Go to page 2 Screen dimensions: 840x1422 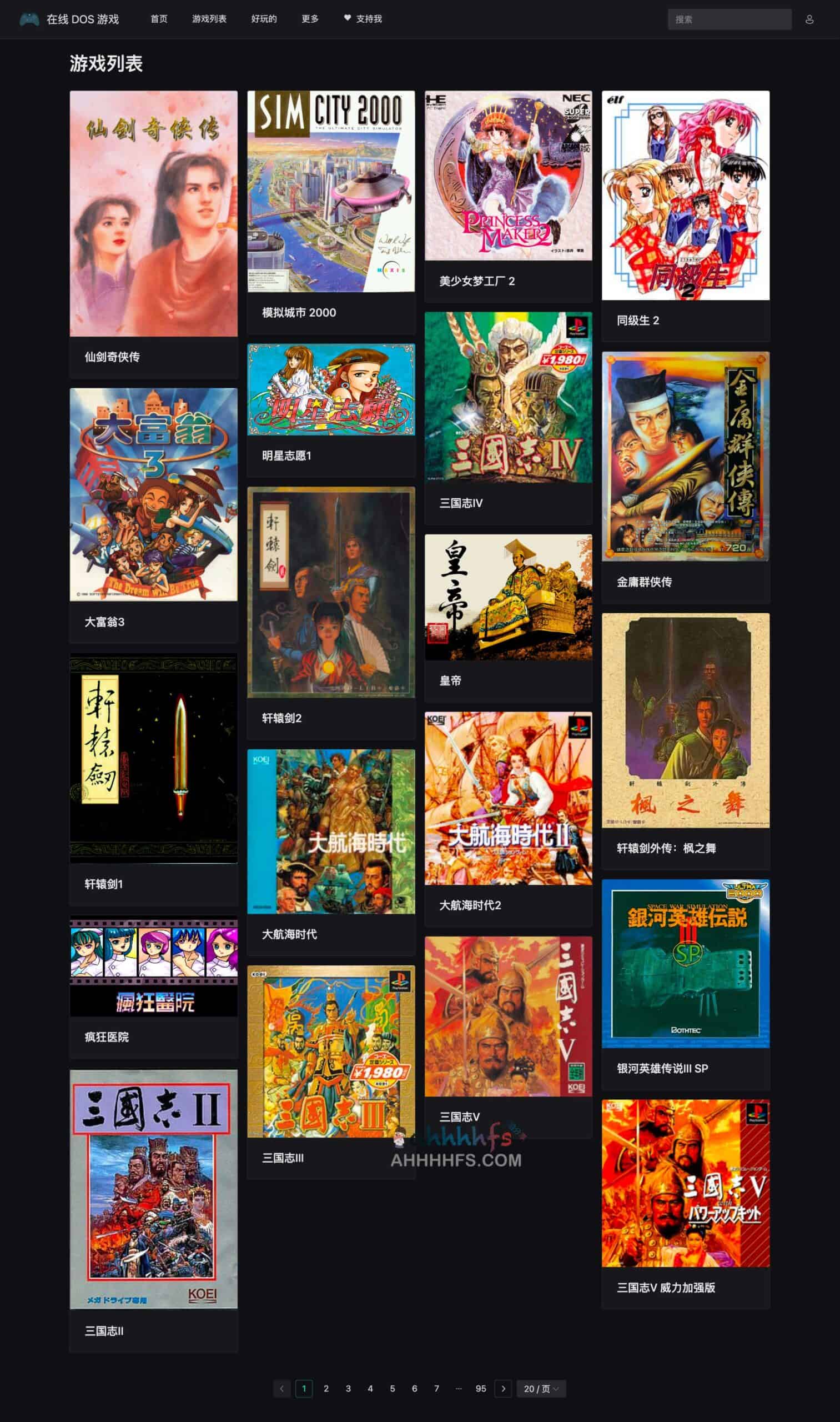[326, 1389]
